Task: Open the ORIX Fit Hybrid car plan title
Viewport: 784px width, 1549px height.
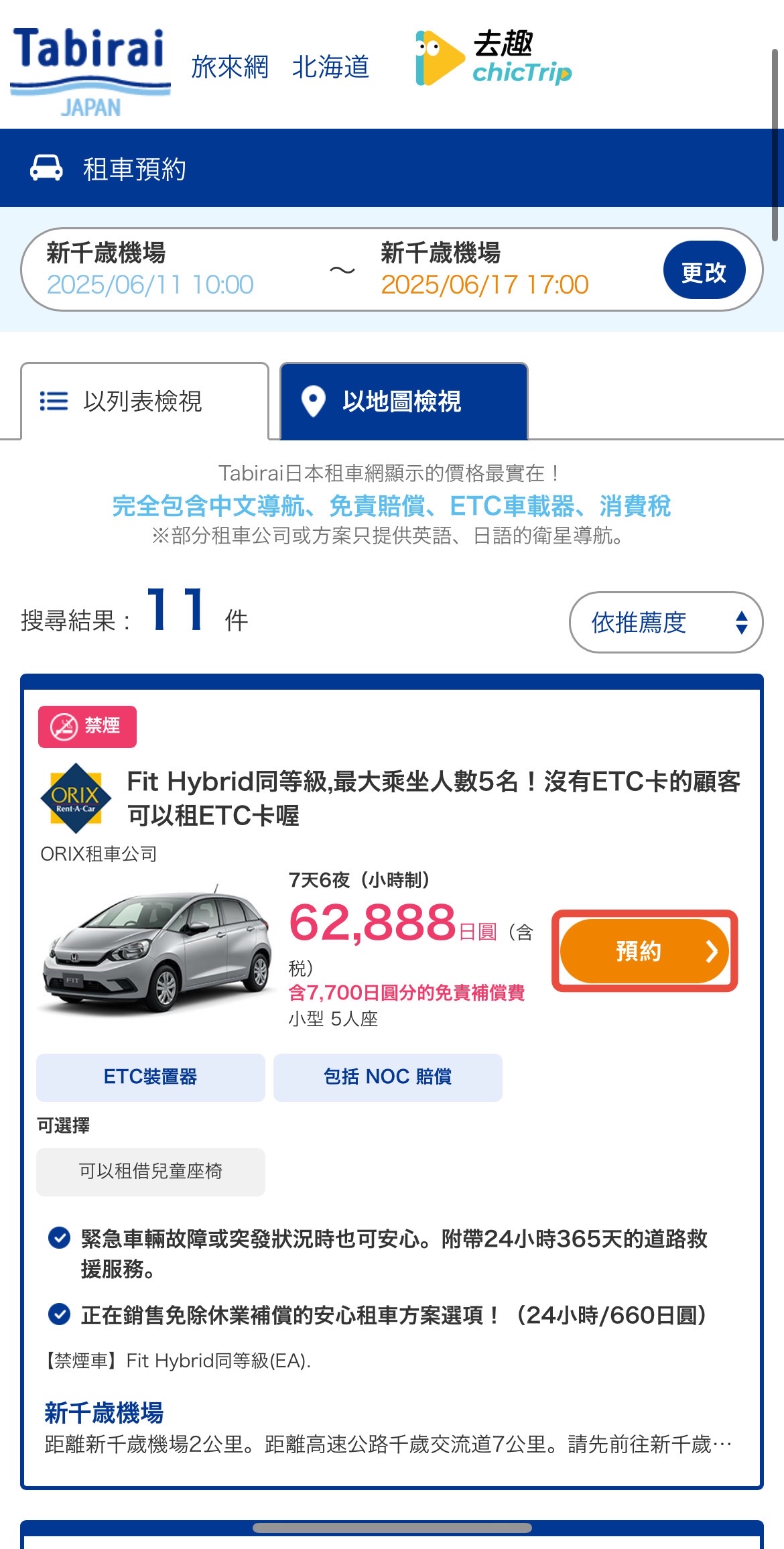Action: tap(433, 798)
